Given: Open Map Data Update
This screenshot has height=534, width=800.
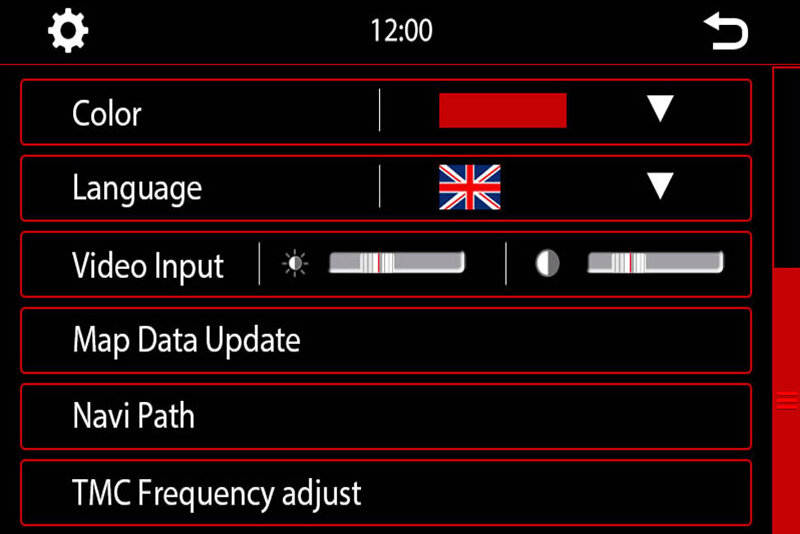Looking at the screenshot, I should click(x=385, y=340).
